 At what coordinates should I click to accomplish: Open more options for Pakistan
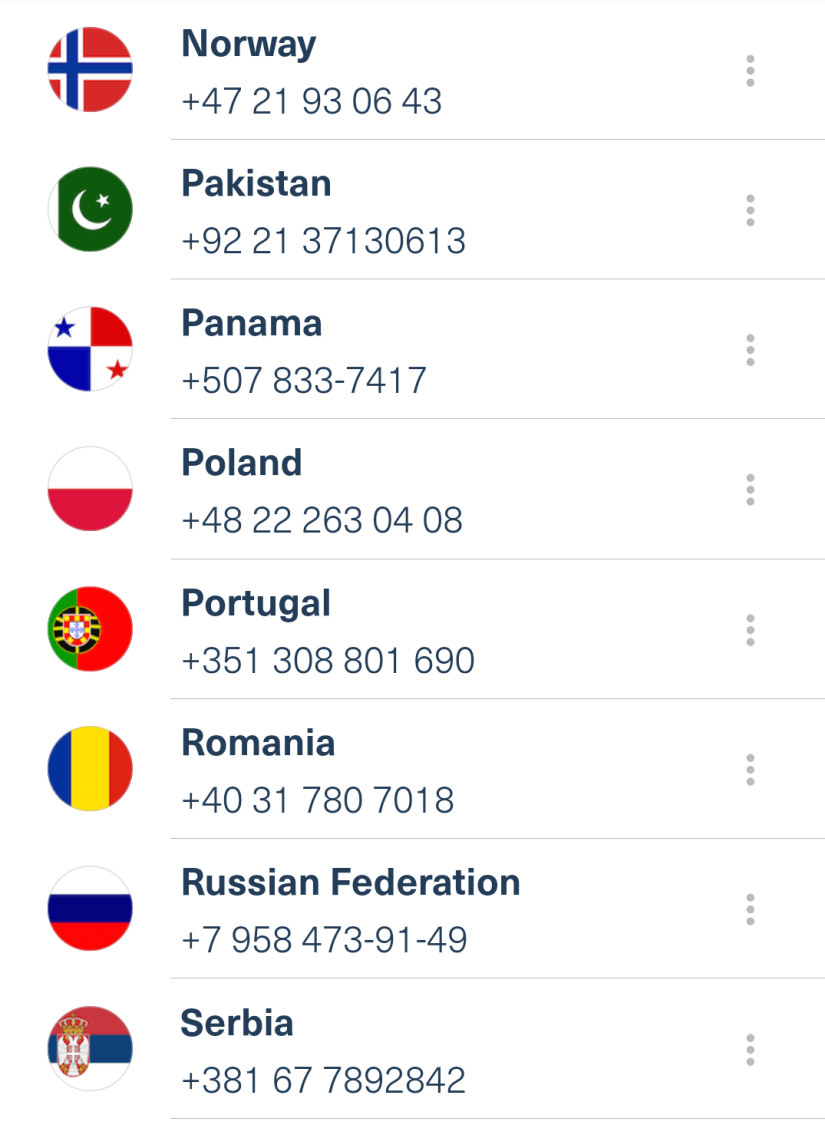750,211
